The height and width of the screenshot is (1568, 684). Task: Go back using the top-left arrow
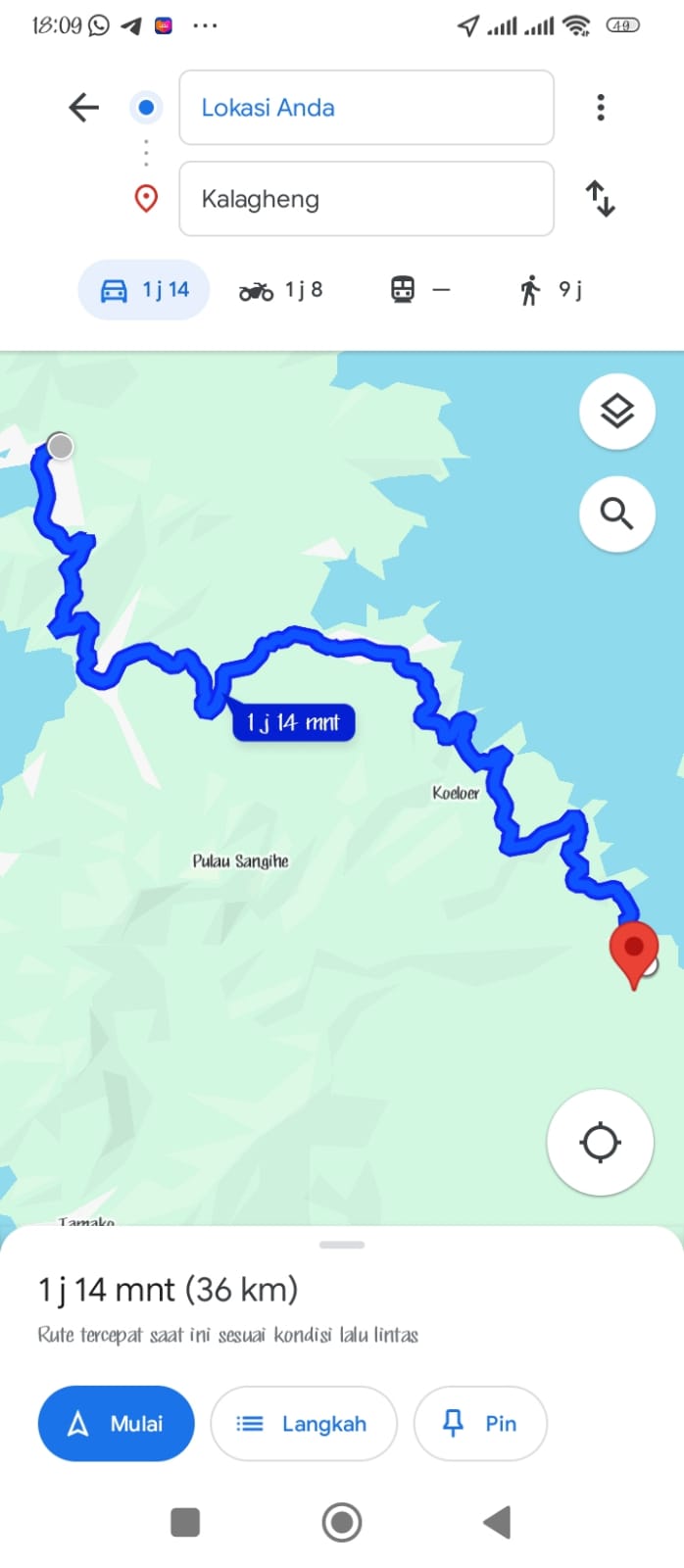[x=84, y=107]
